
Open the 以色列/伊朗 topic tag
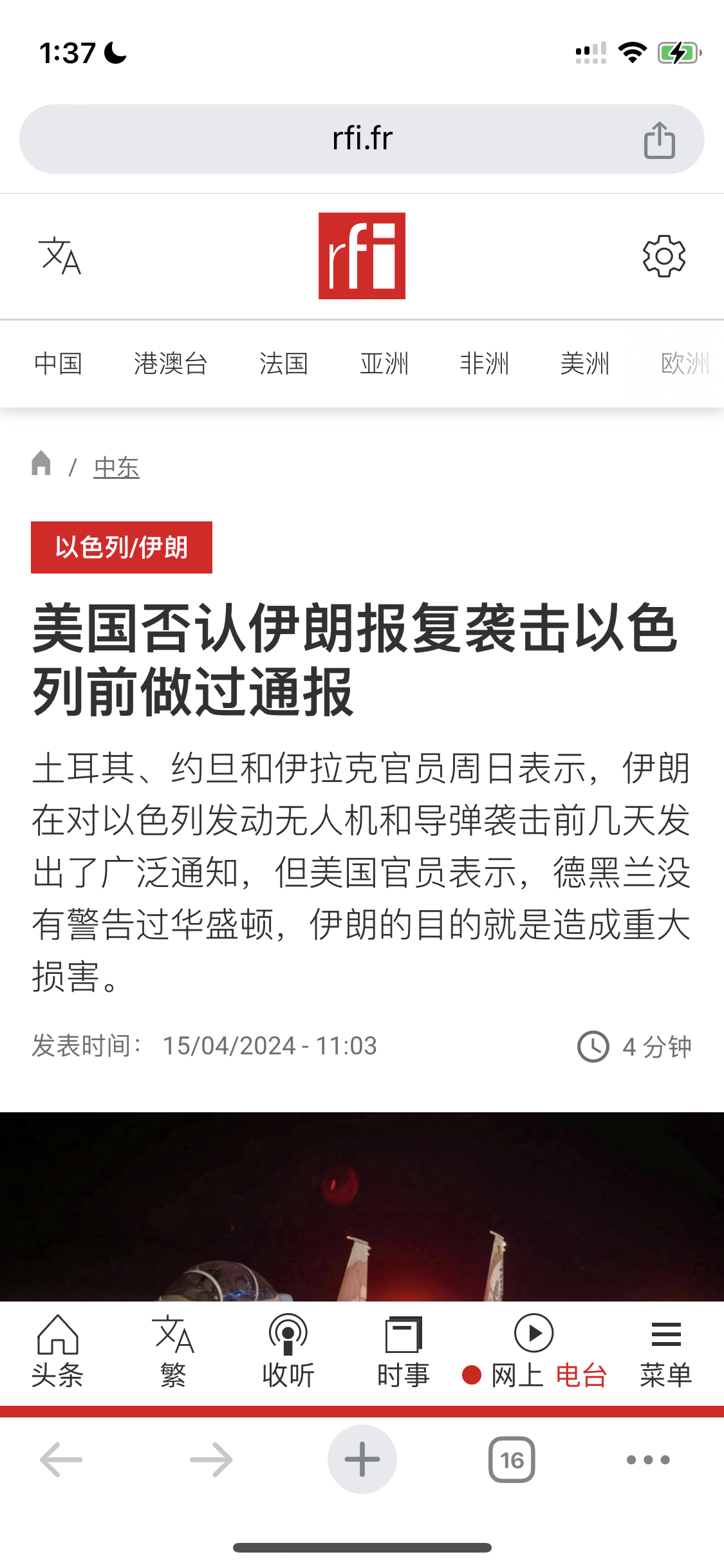[122, 548]
